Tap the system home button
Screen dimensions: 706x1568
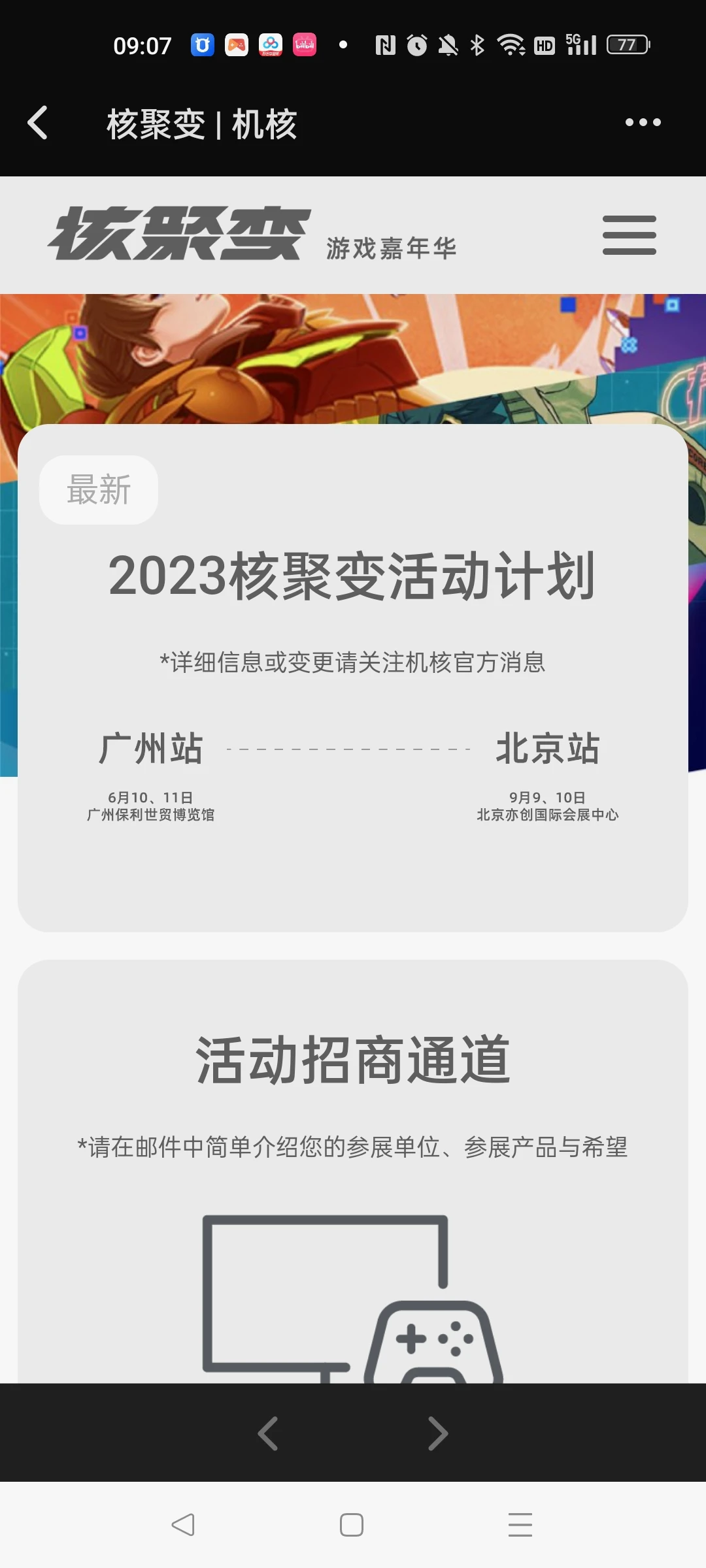(x=352, y=1525)
